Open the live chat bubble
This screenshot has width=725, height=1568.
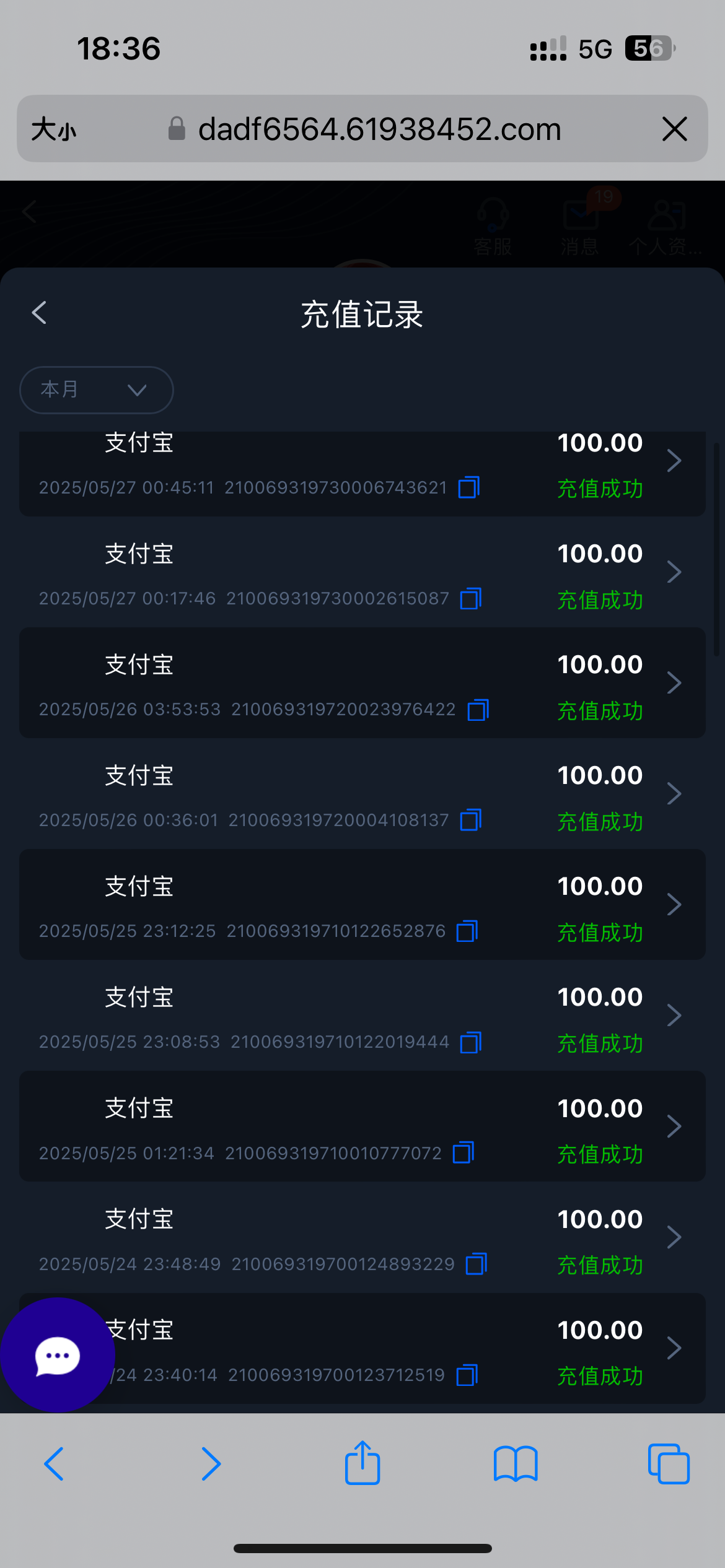pyautogui.click(x=57, y=1355)
